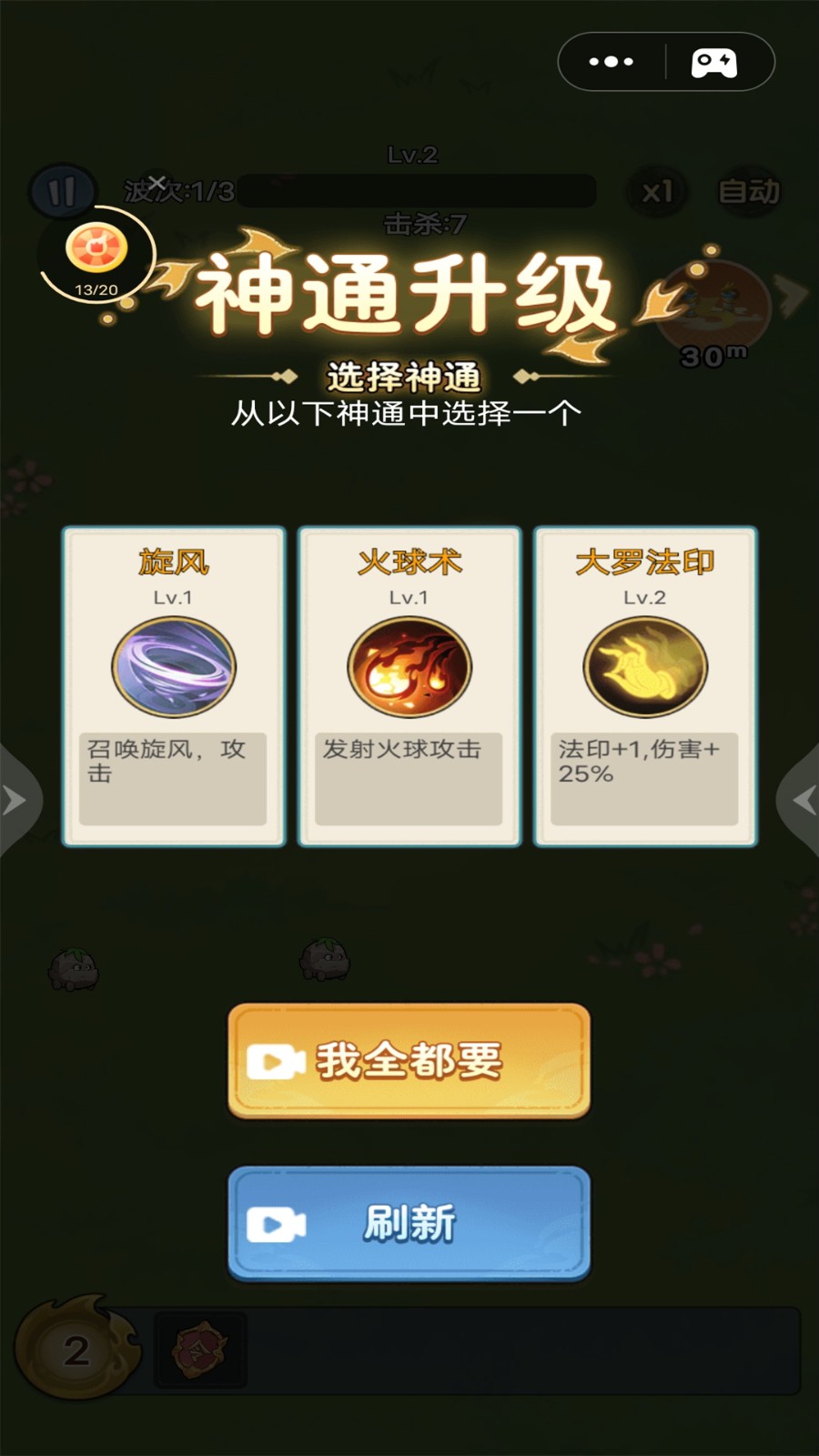Tap the game controller icon

click(715, 62)
